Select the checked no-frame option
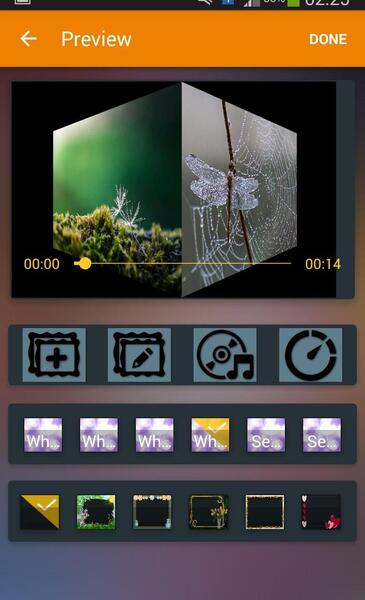This screenshot has width=365, height=600. point(40,512)
